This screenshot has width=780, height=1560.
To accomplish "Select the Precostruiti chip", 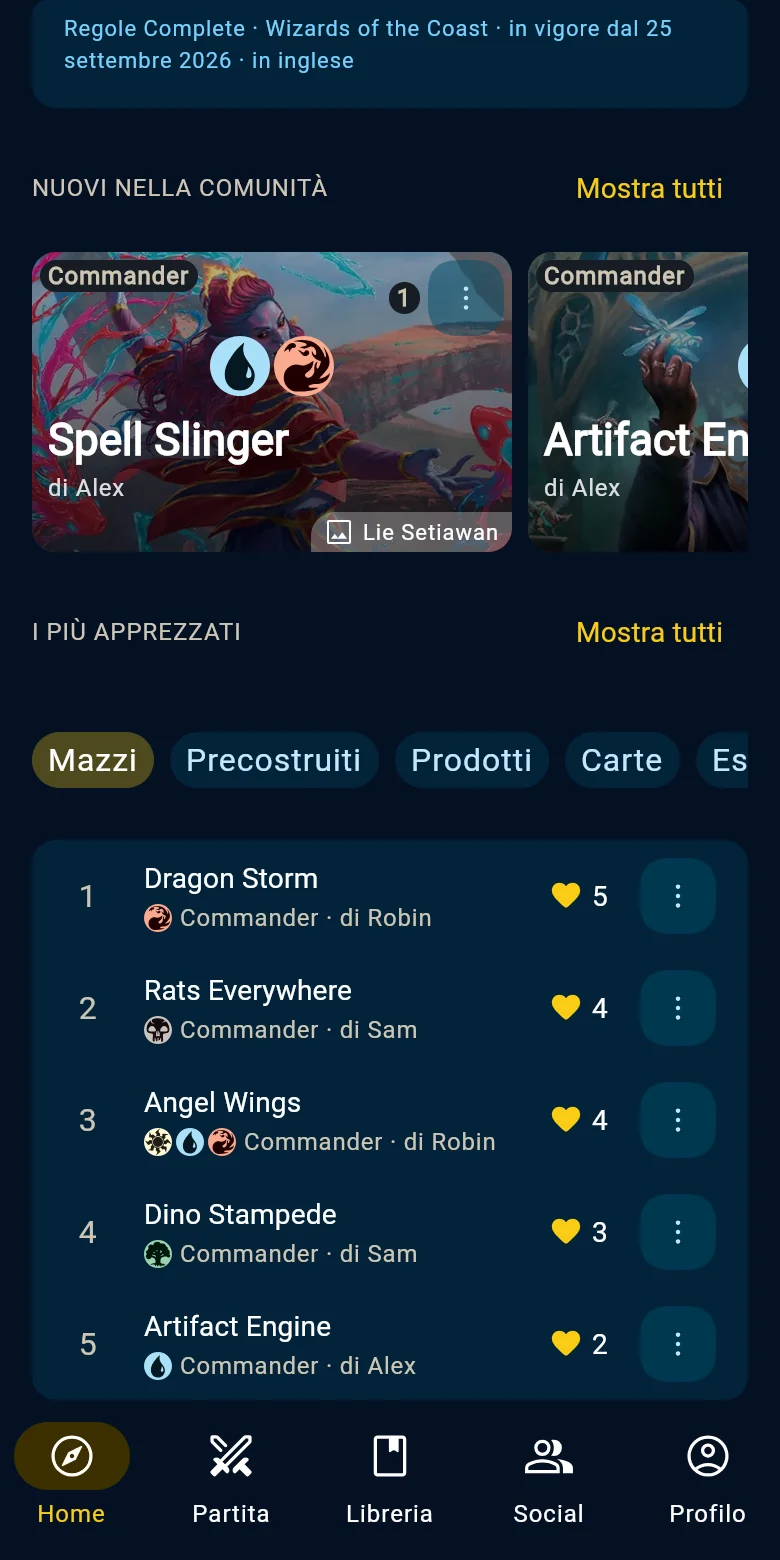I will [273, 760].
